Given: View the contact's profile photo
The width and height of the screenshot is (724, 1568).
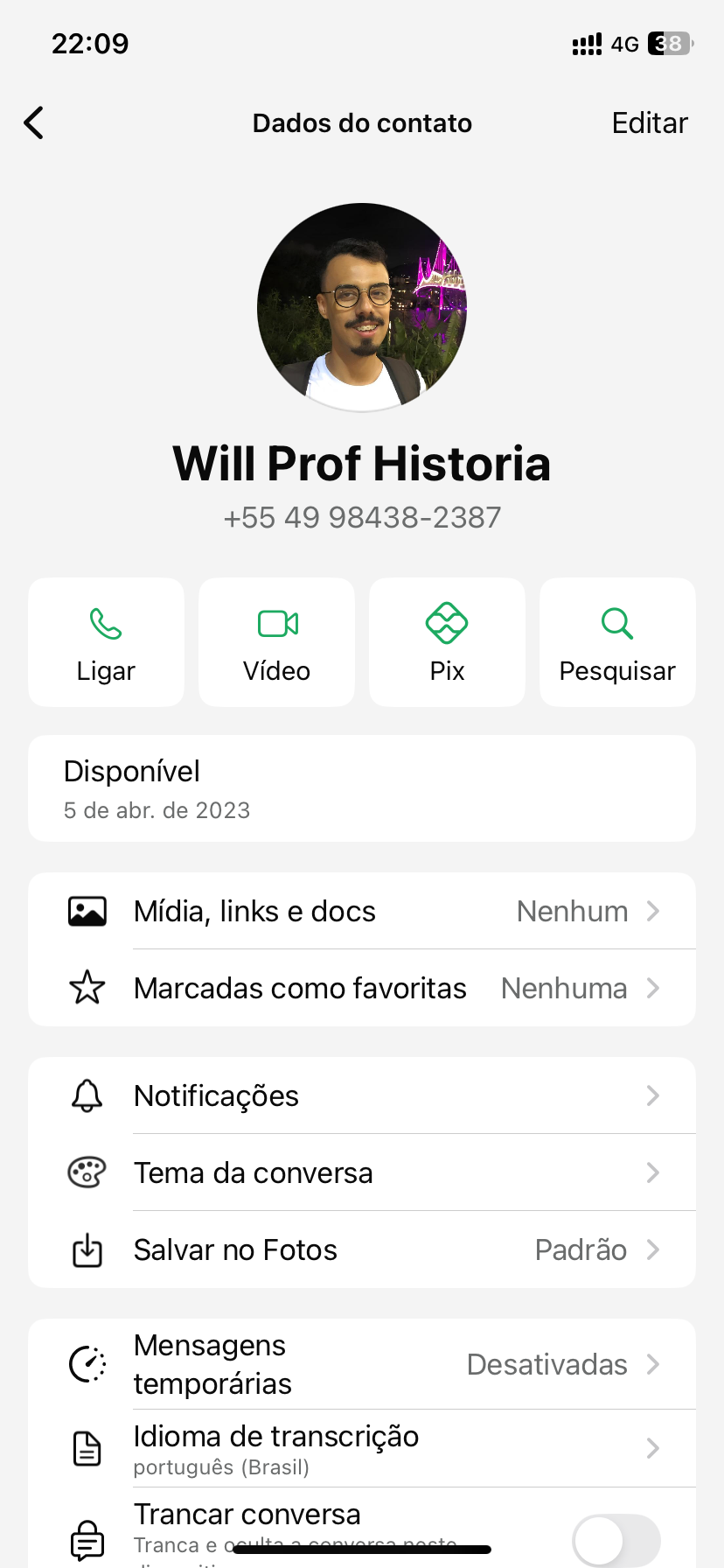Looking at the screenshot, I should [362, 308].
